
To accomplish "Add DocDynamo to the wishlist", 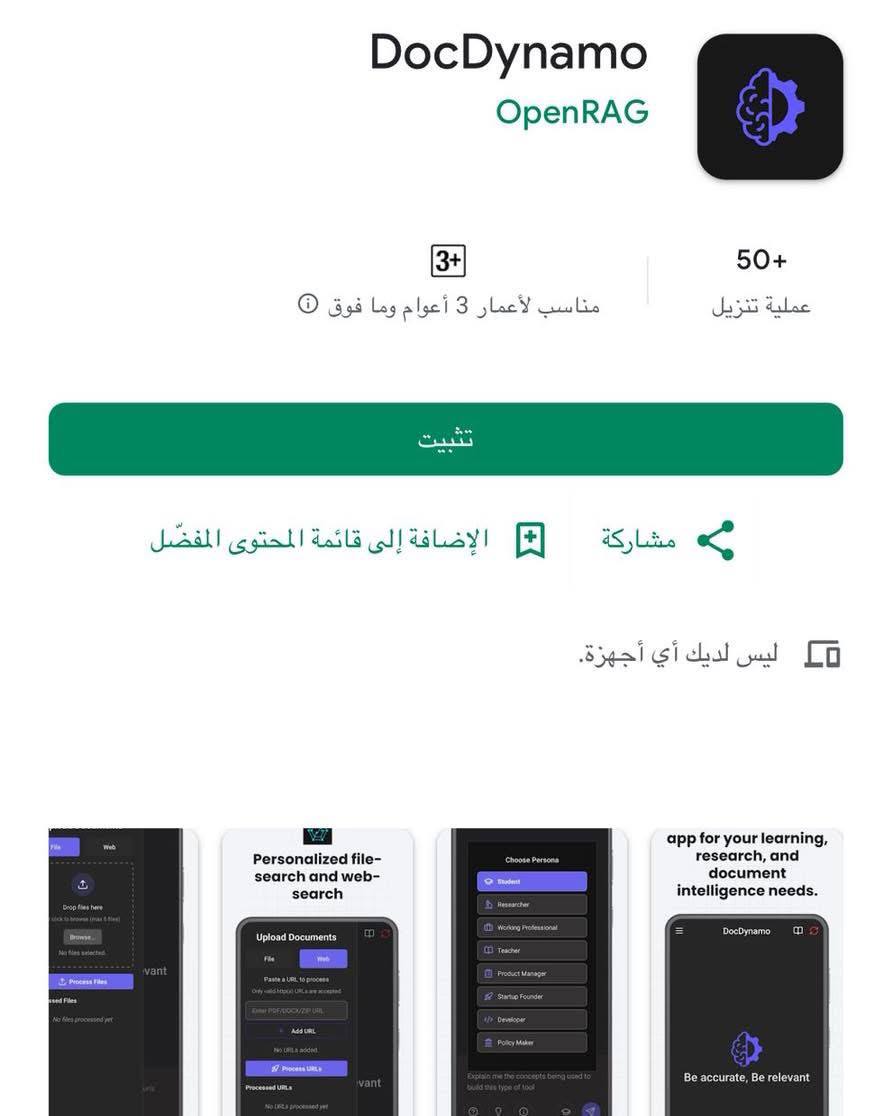I will pos(347,540).
